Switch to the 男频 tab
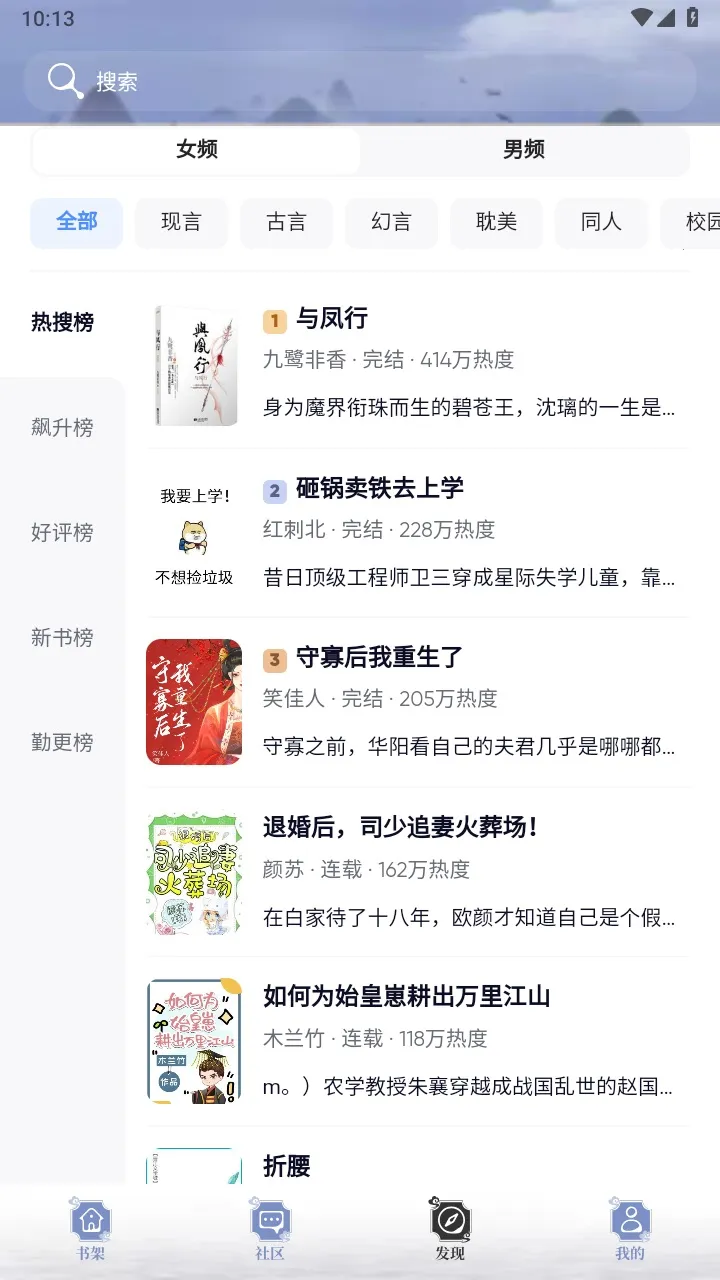 coord(523,150)
